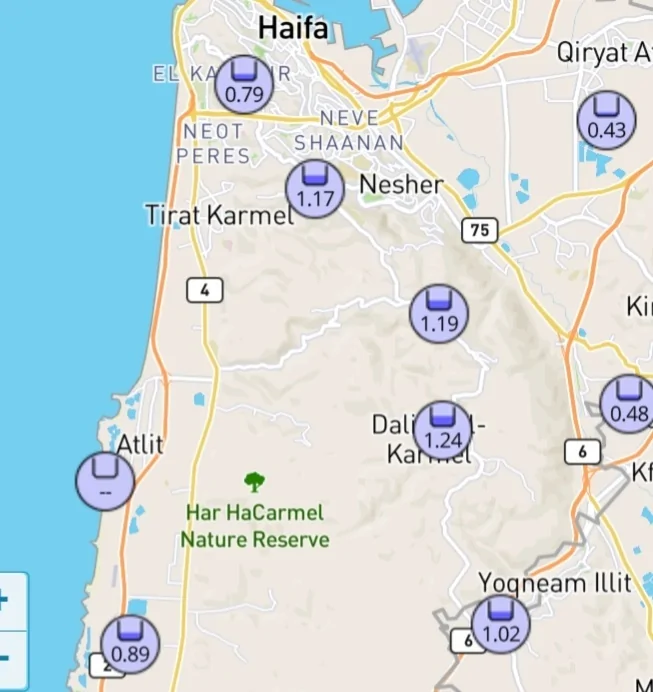Zoom out the map with minus button
This screenshot has height=692, width=653.
tap(8, 657)
